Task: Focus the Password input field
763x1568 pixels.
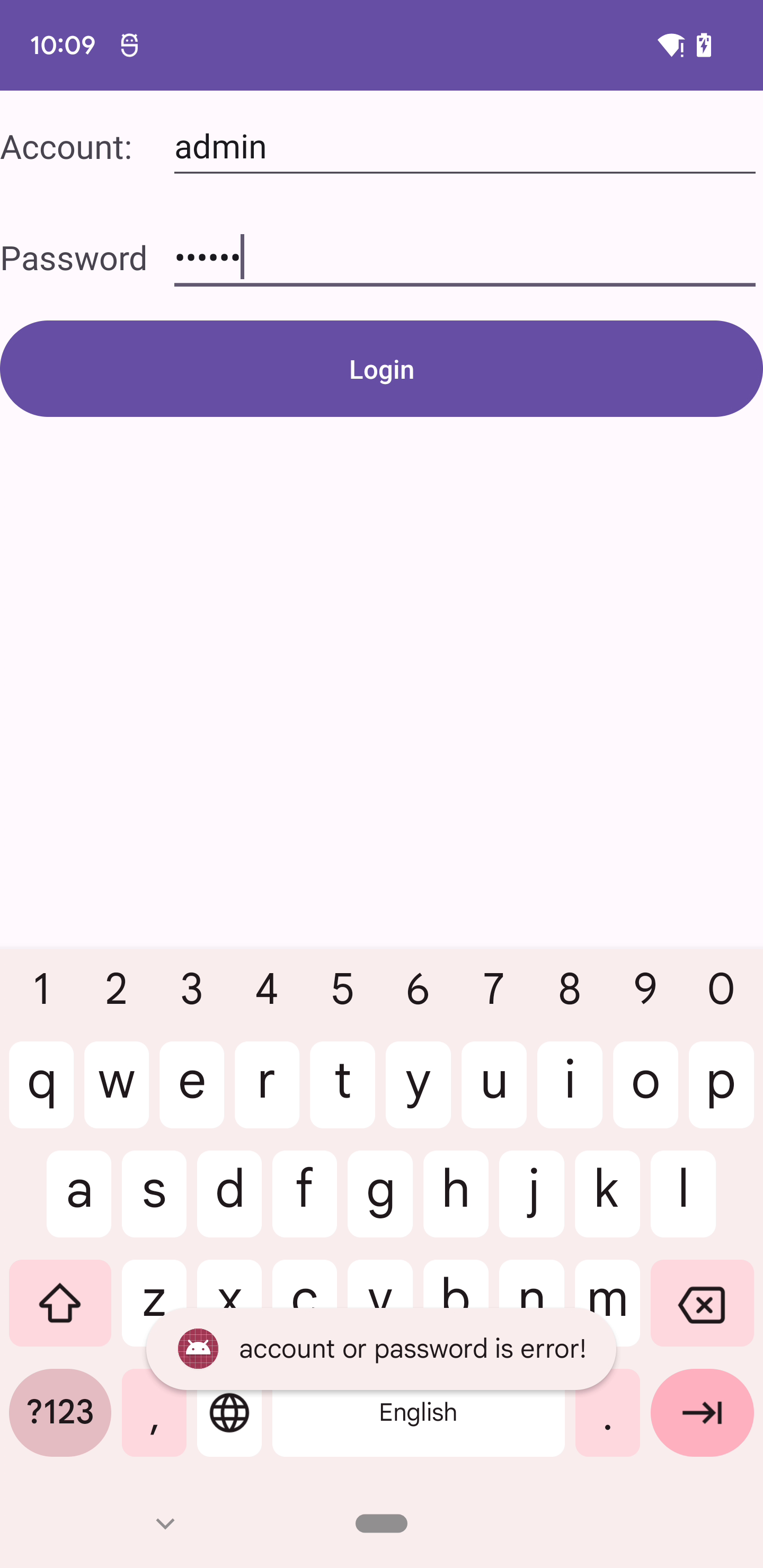Action: click(x=464, y=258)
